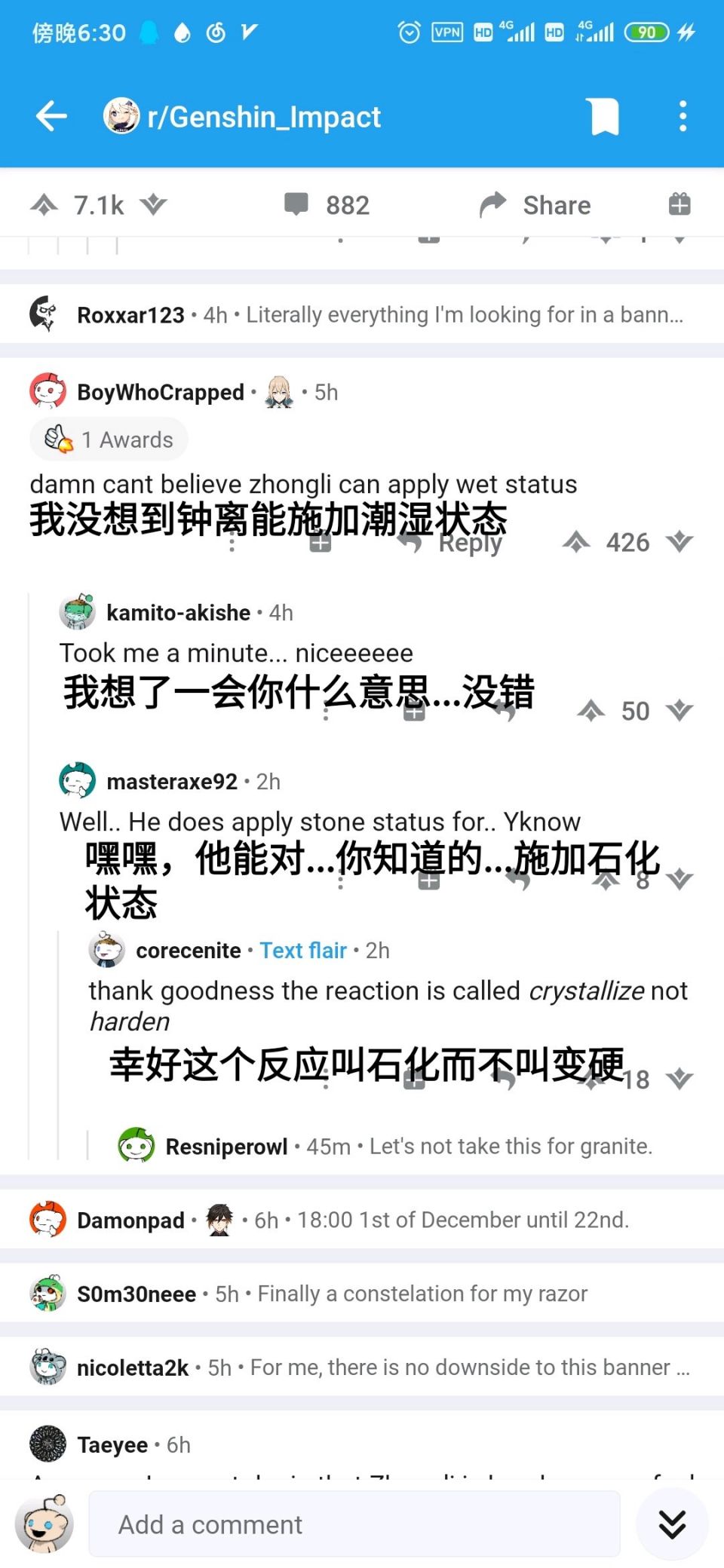Upvote the post with 7.1k votes
This screenshot has width=724, height=1568.
click(44, 205)
